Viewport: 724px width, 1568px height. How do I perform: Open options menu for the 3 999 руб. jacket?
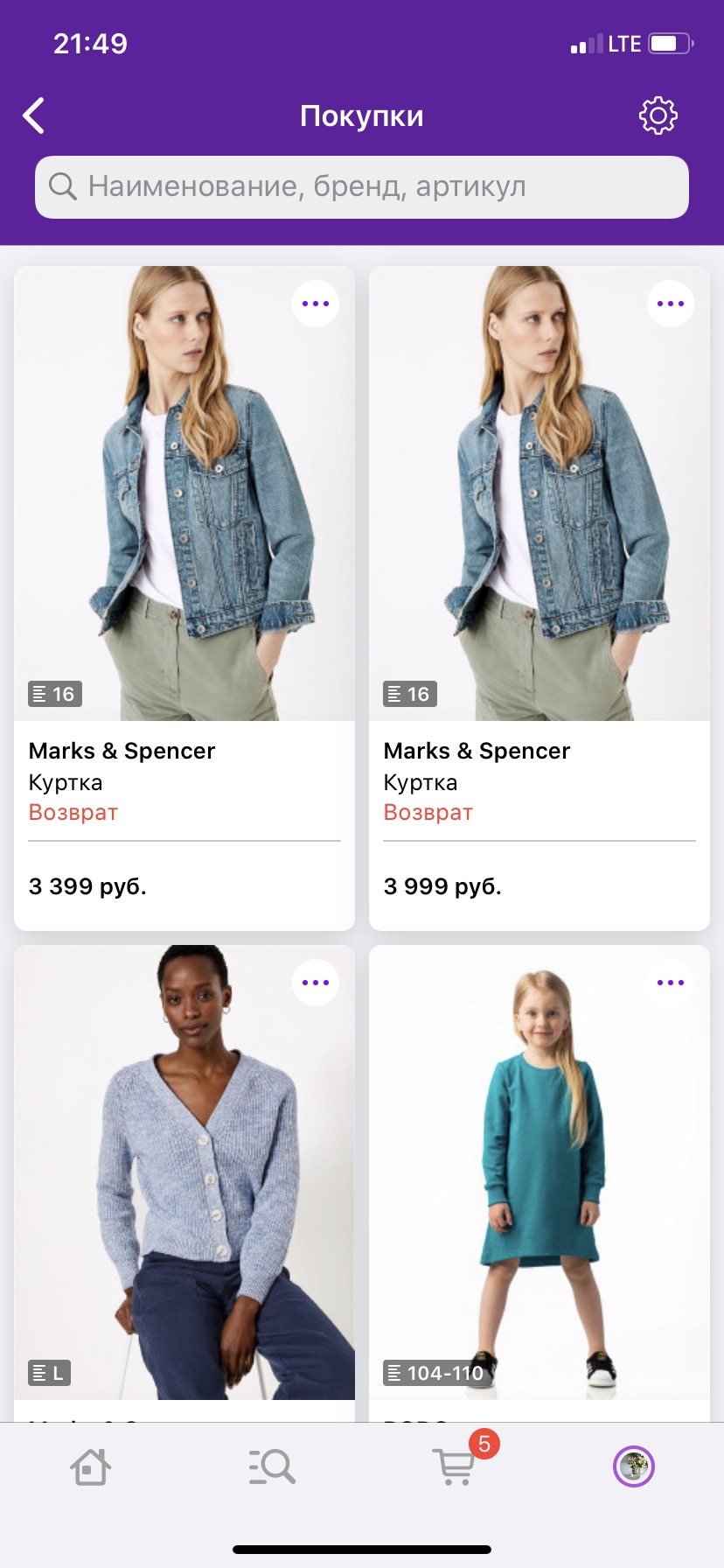(671, 304)
